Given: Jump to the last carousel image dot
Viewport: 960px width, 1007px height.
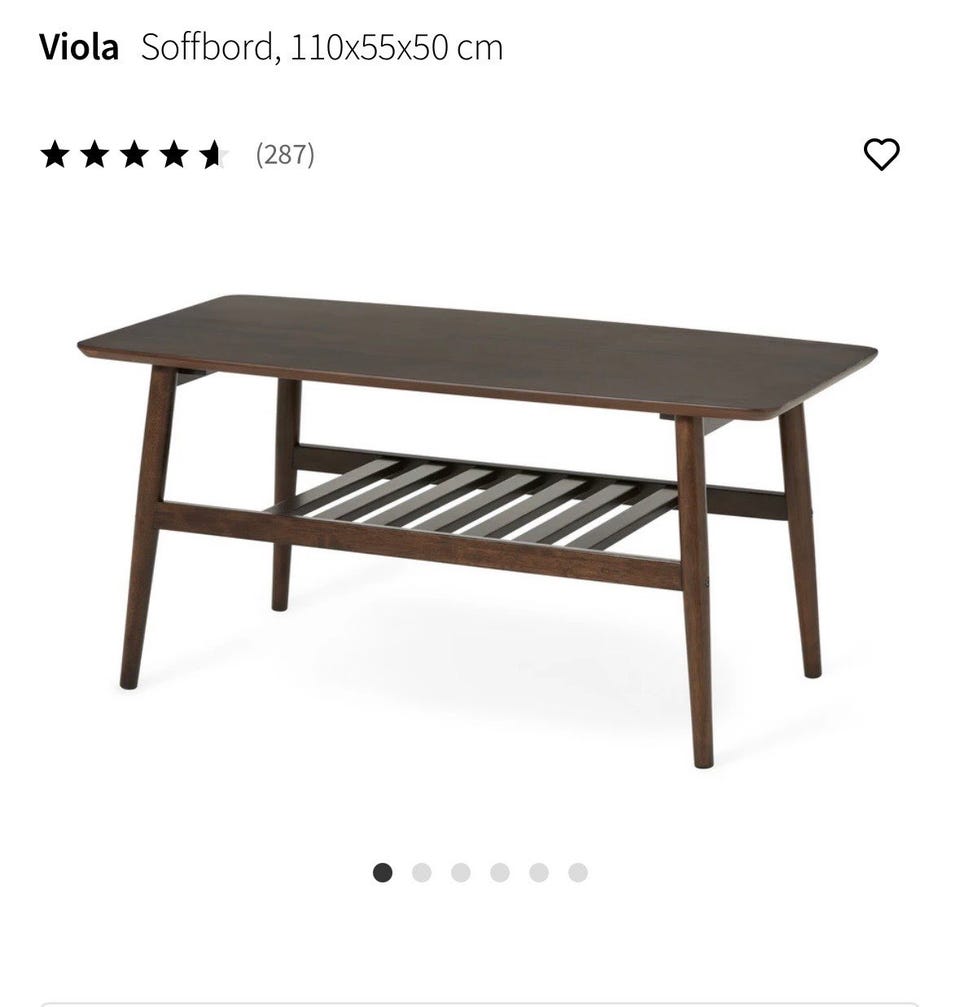Looking at the screenshot, I should tap(575, 872).
